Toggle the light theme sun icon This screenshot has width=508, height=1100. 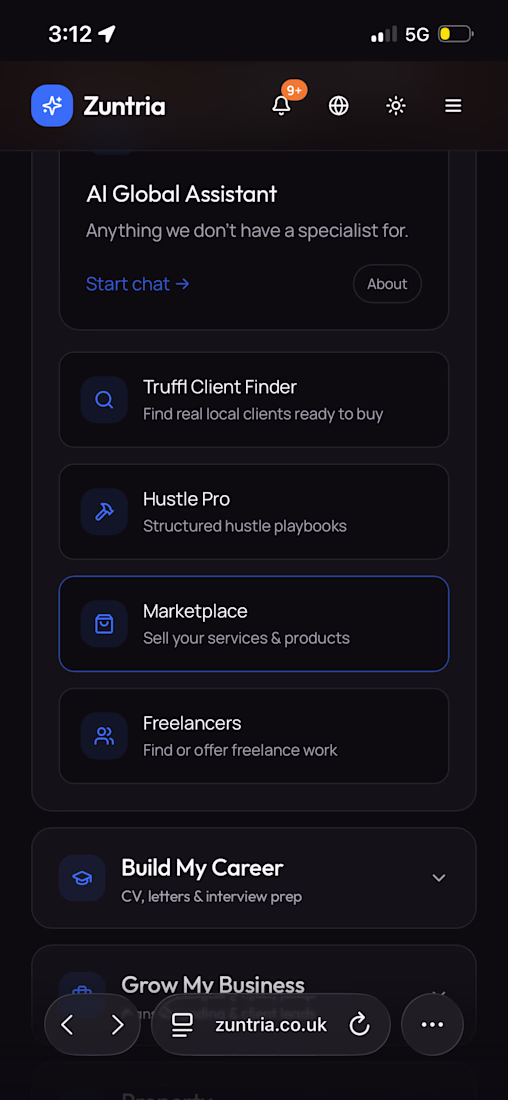[396, 106]
